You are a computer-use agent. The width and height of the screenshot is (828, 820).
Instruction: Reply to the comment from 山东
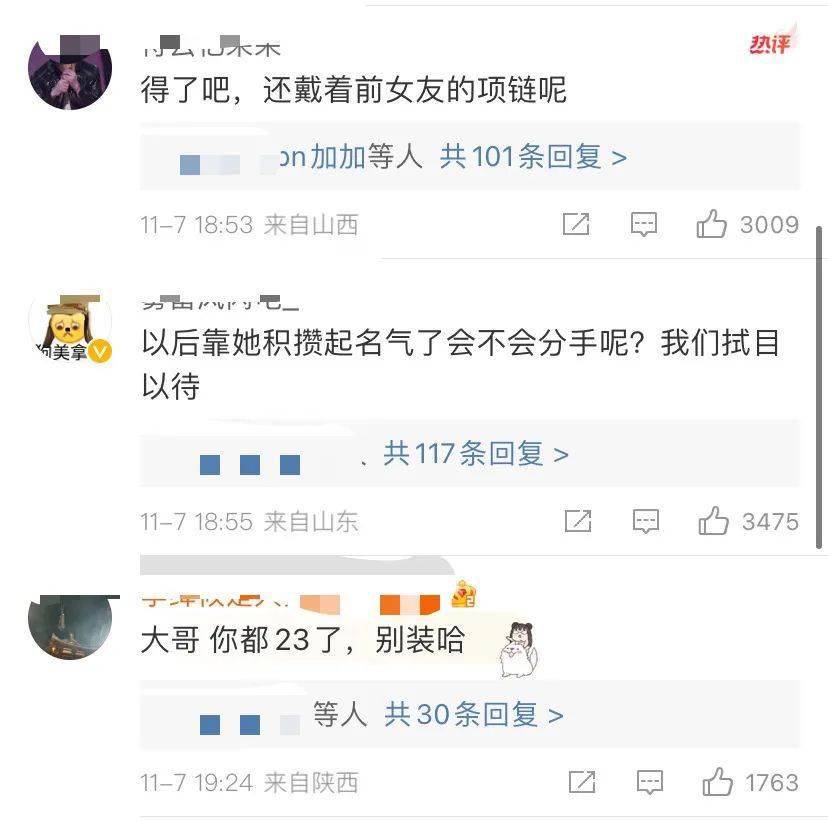point(646,521)
